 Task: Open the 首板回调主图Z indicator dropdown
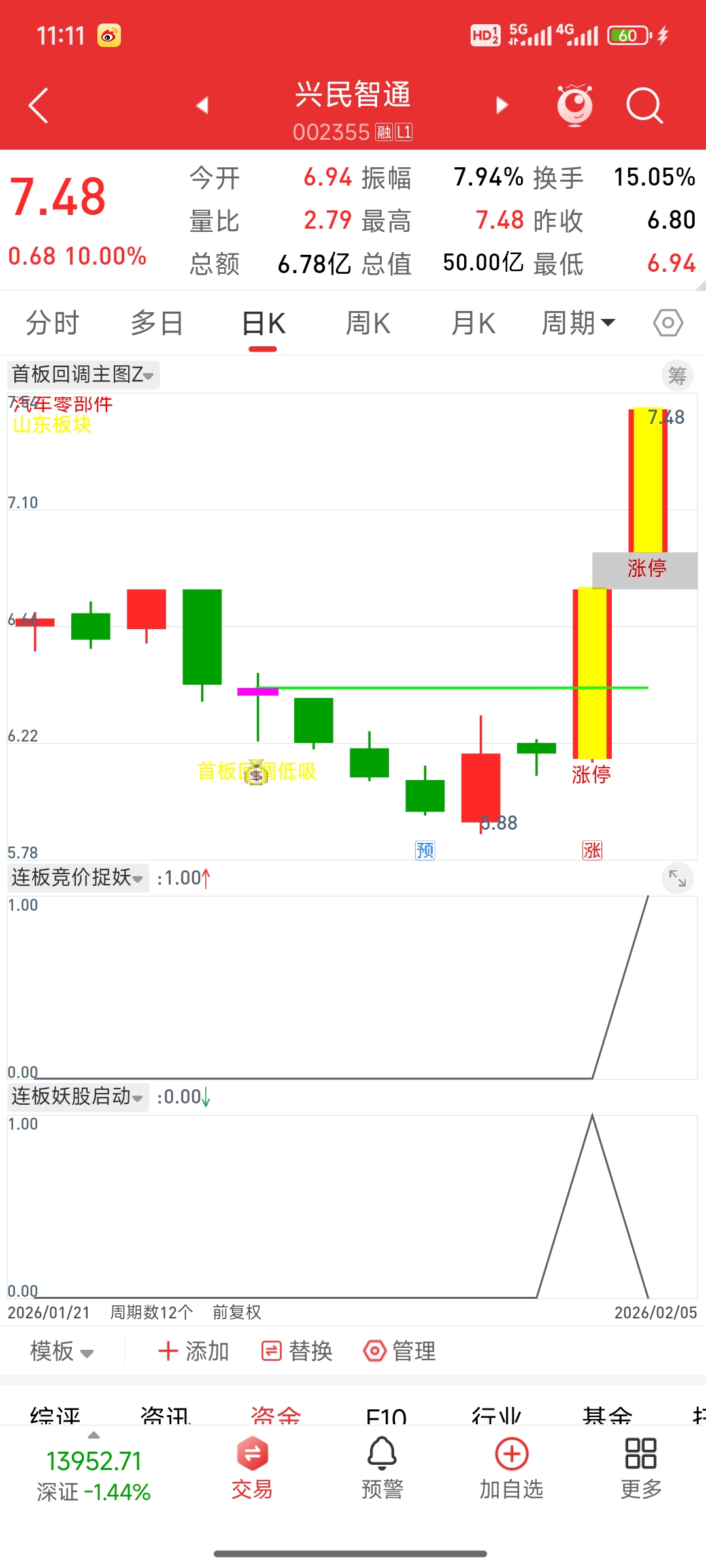coord(83,375)
